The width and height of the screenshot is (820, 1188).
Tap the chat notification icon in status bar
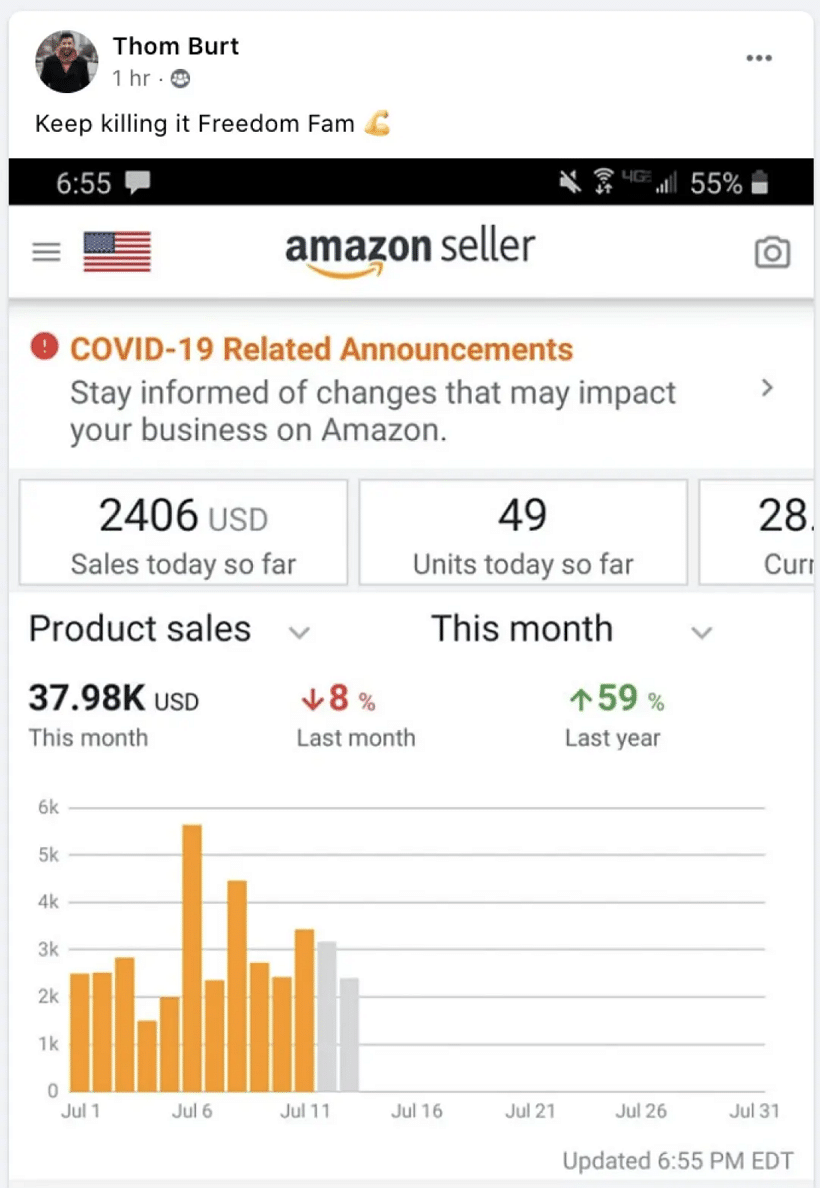coord(136,181)
